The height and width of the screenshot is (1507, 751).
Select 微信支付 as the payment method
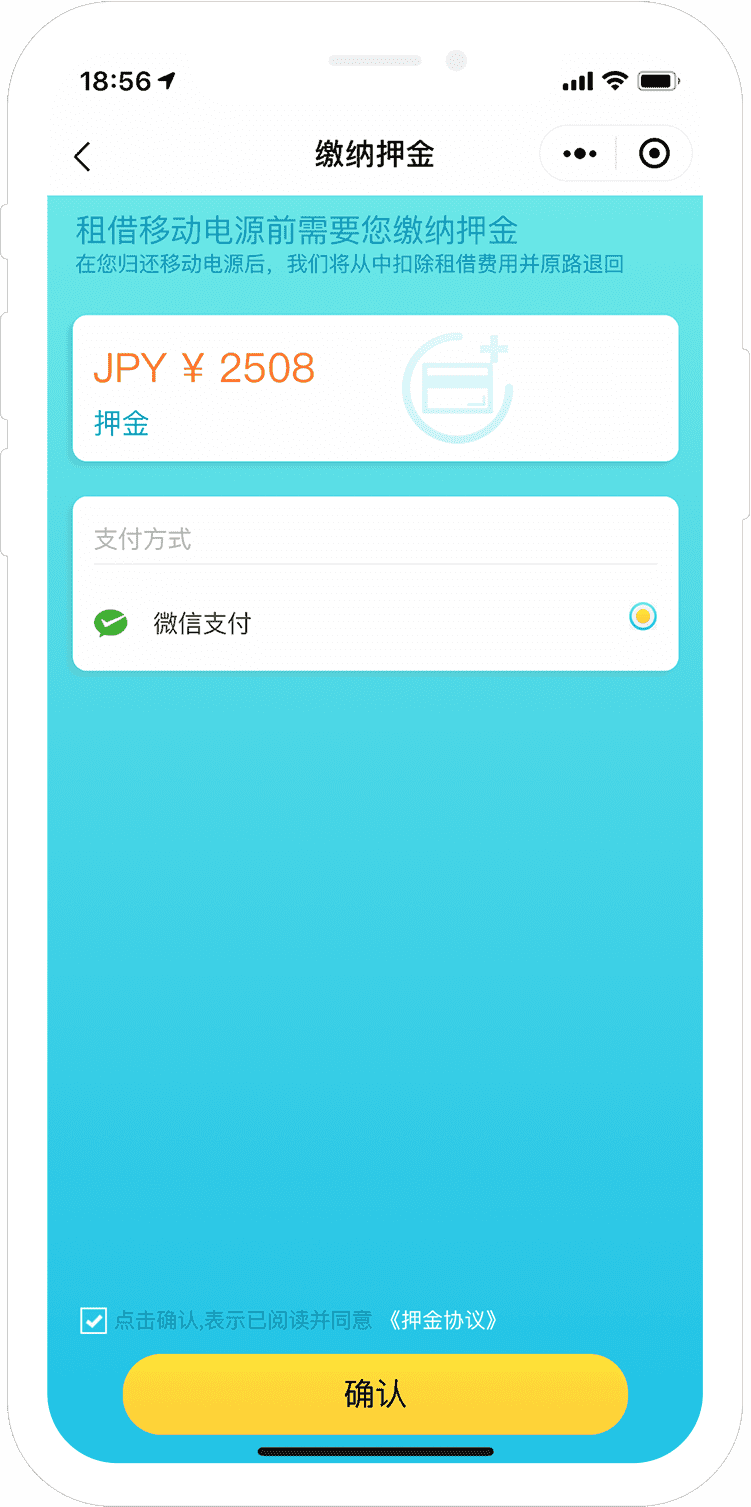pos(375,622)
